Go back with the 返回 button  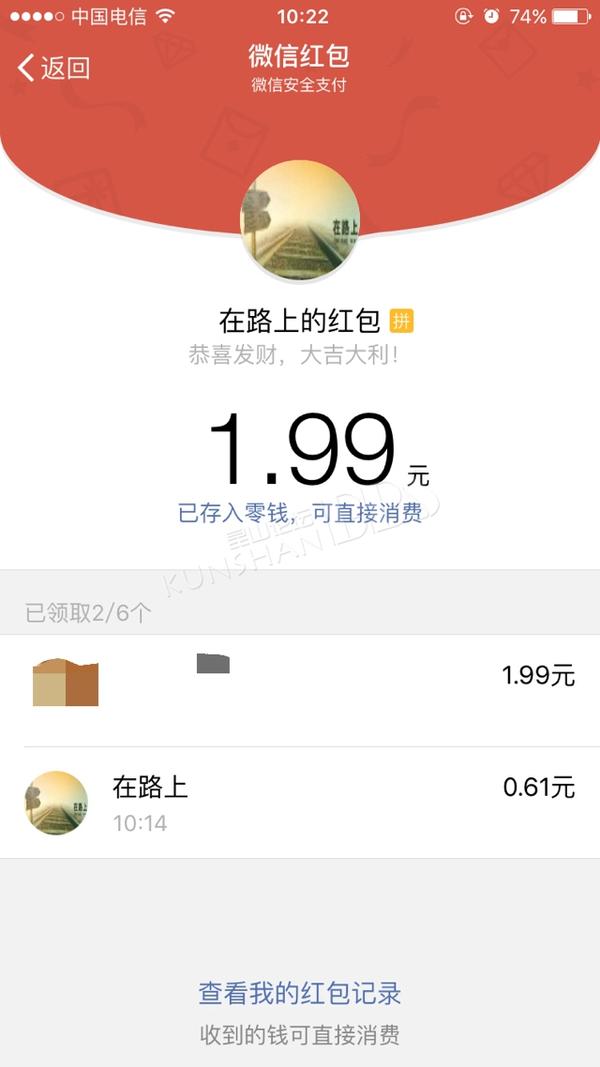coord(54,68)
